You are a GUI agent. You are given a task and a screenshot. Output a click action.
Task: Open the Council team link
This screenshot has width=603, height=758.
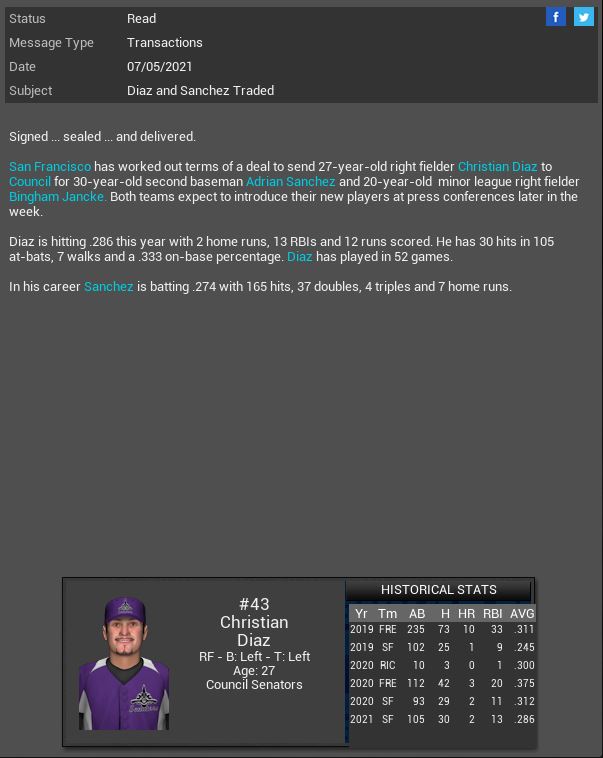coord(30,181)
